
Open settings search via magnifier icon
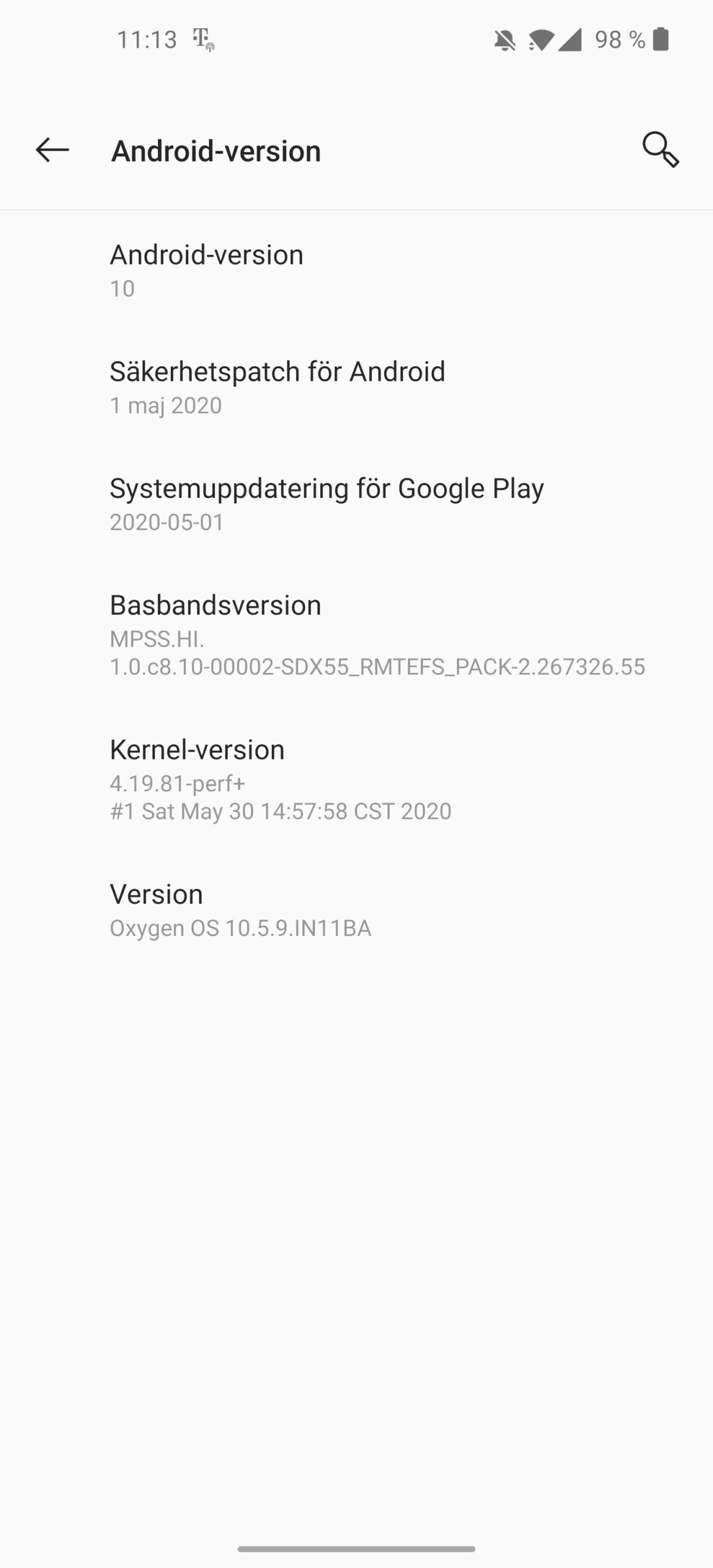tap(660, 149)
